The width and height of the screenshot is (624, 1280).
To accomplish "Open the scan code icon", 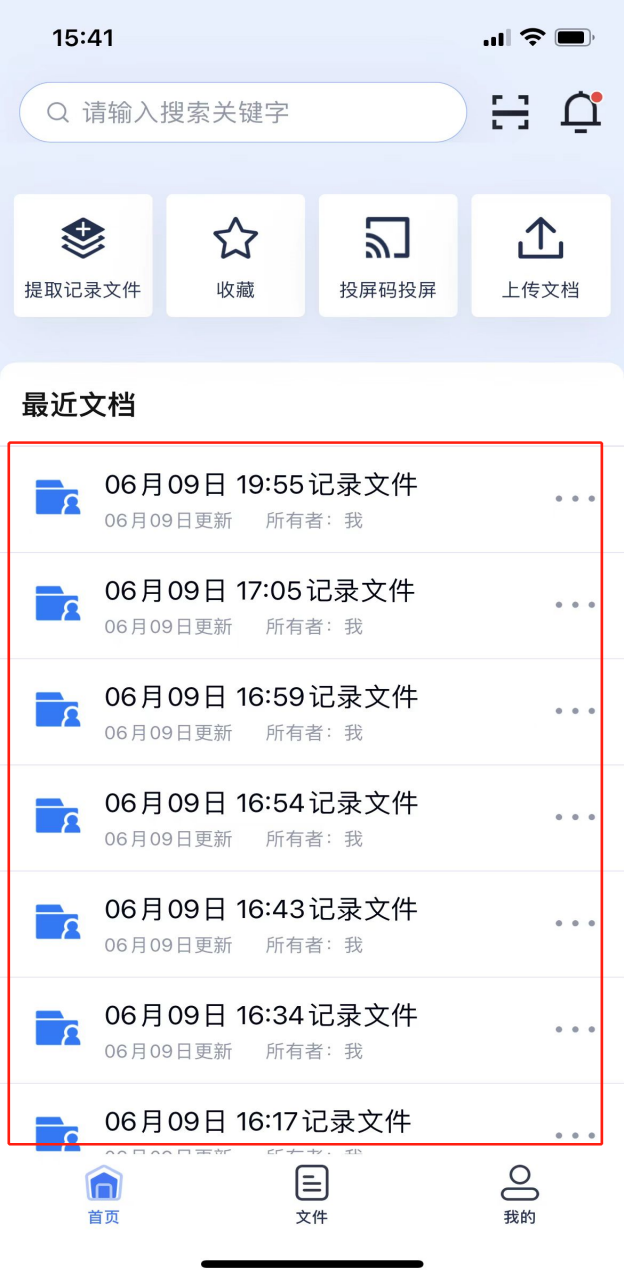I will (511, 112).
